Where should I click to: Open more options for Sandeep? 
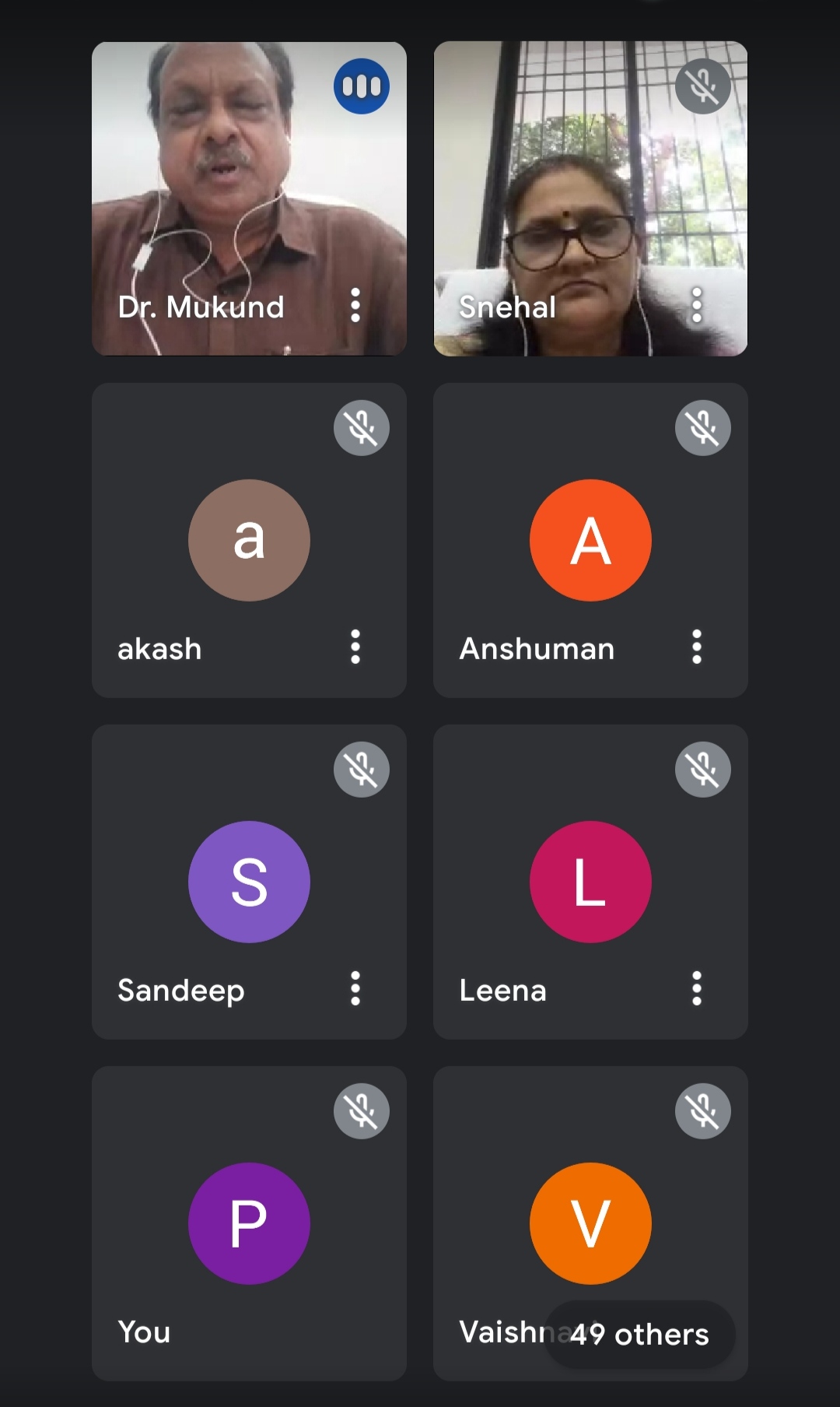point(355,988)
